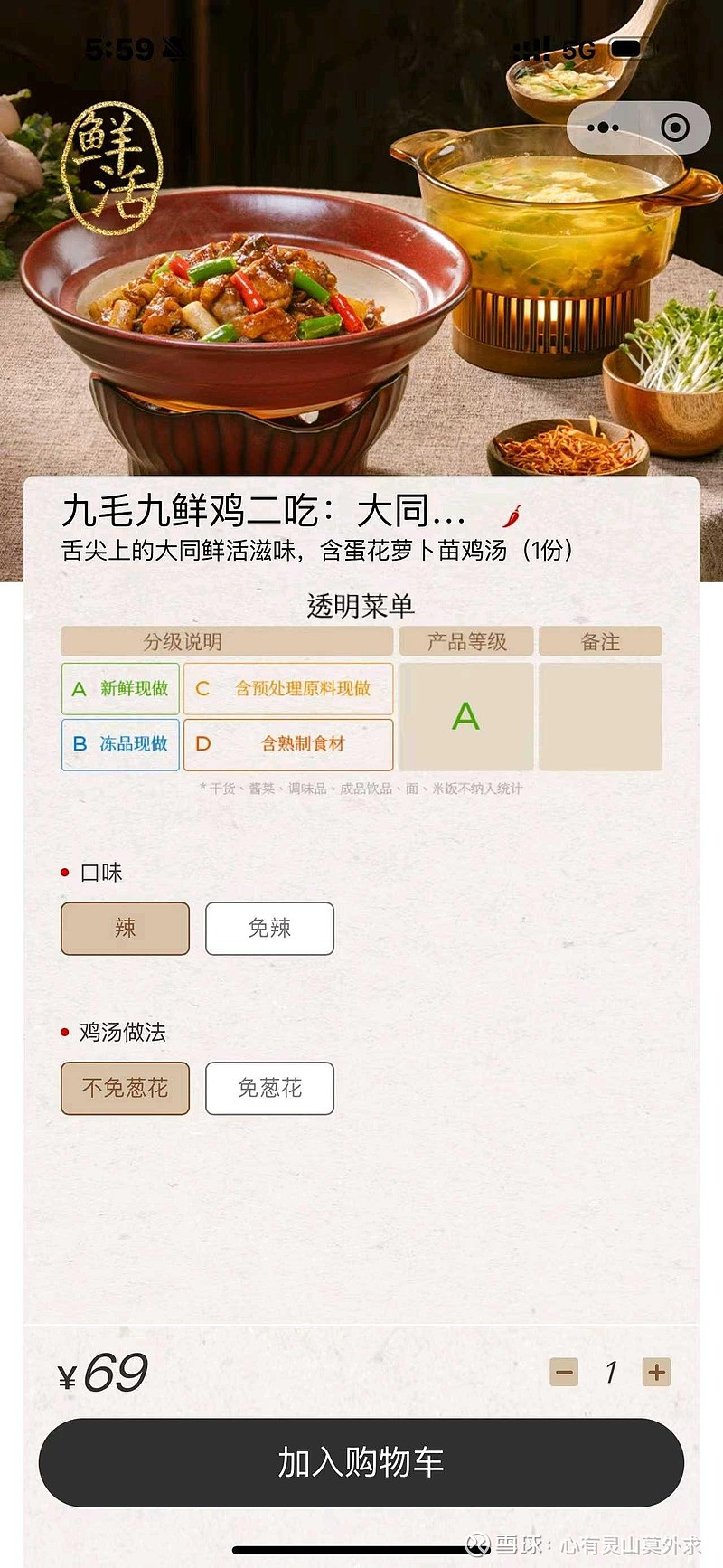Click the green letter A product grade

click(465, 715)
